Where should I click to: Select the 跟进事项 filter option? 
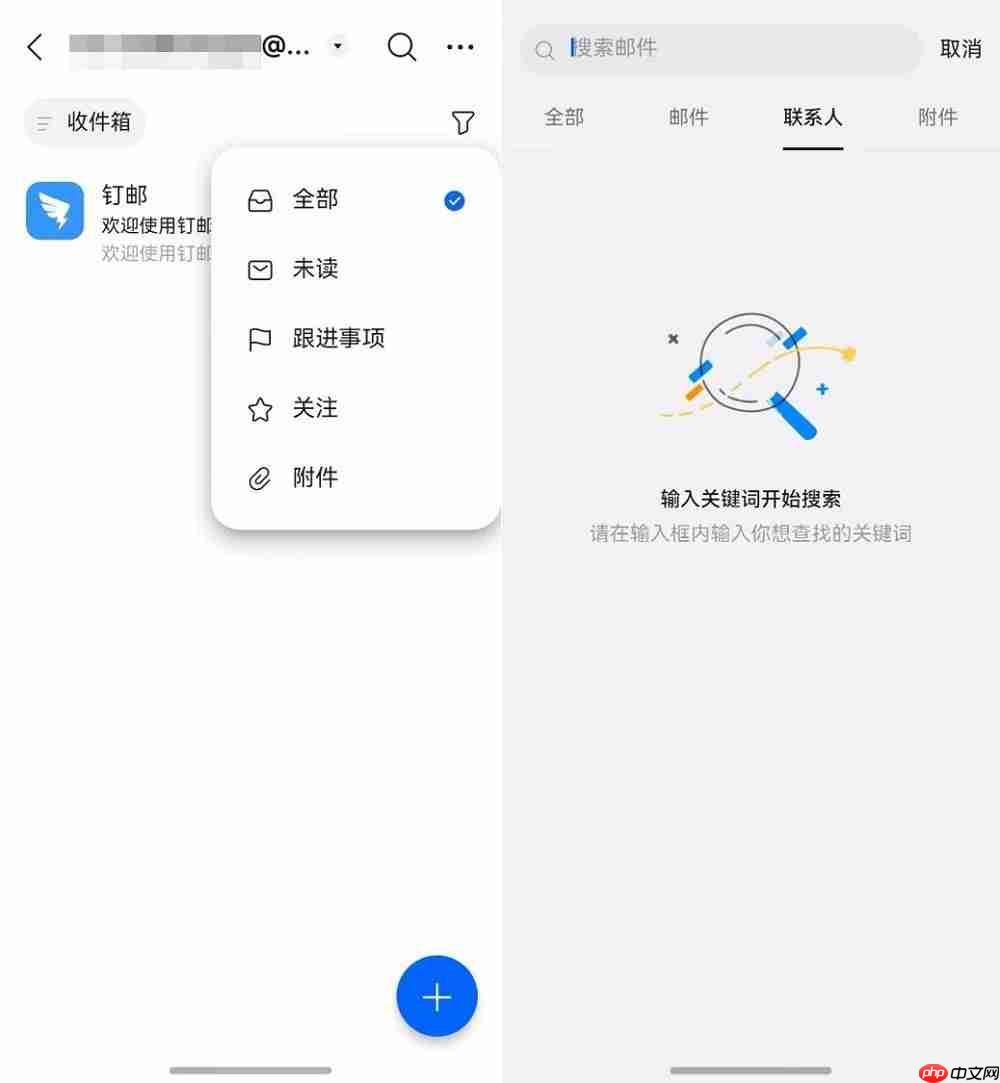click(x=338, y=339)
